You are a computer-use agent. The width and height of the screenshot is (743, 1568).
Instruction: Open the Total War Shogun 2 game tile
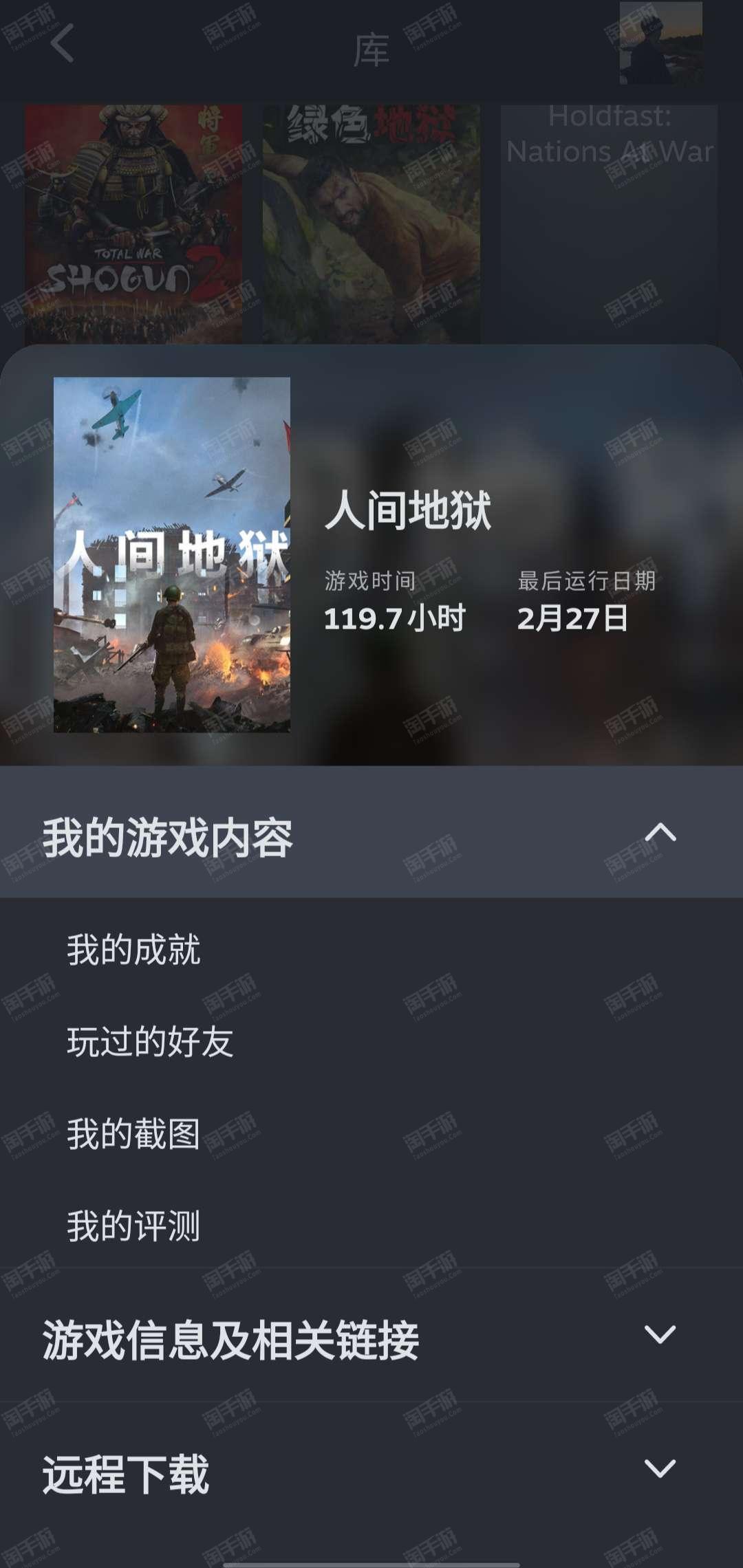(x=133, y=224)
